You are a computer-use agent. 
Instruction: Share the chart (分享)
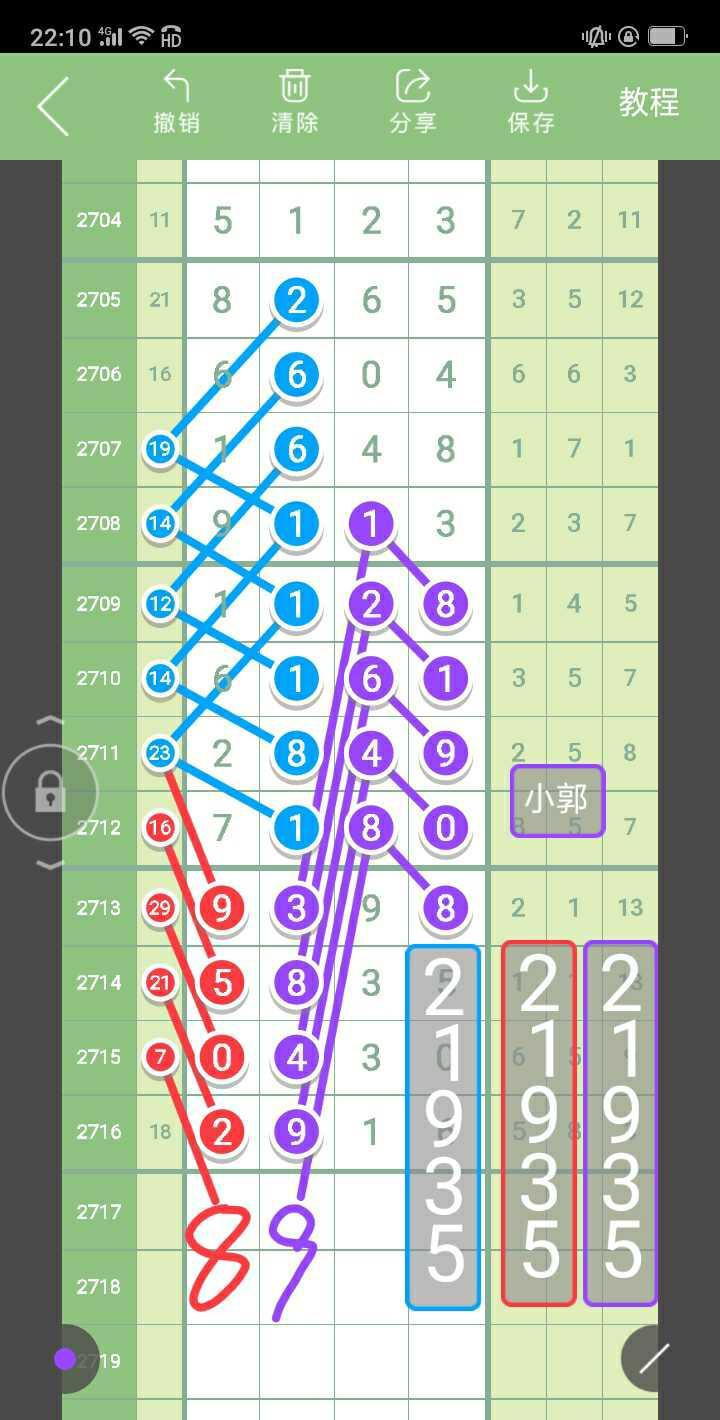[x=412, y=102]
